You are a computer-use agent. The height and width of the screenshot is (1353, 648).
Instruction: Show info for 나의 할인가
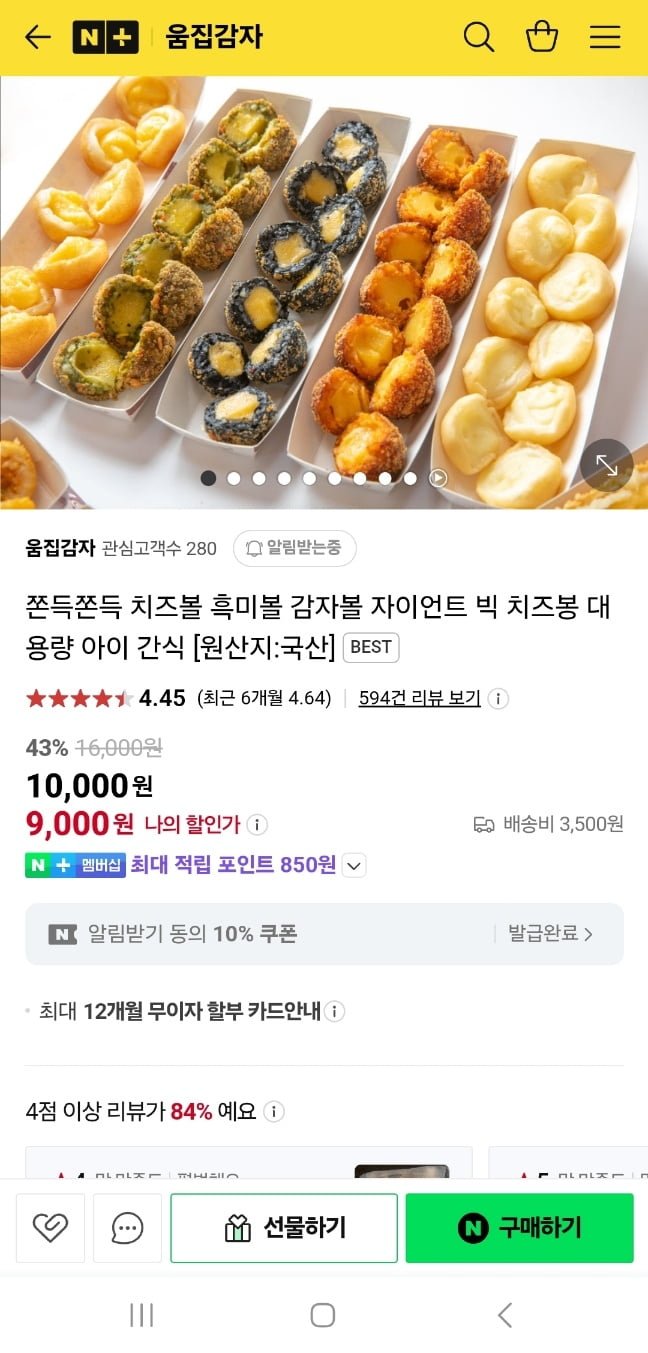coord(257,825)
